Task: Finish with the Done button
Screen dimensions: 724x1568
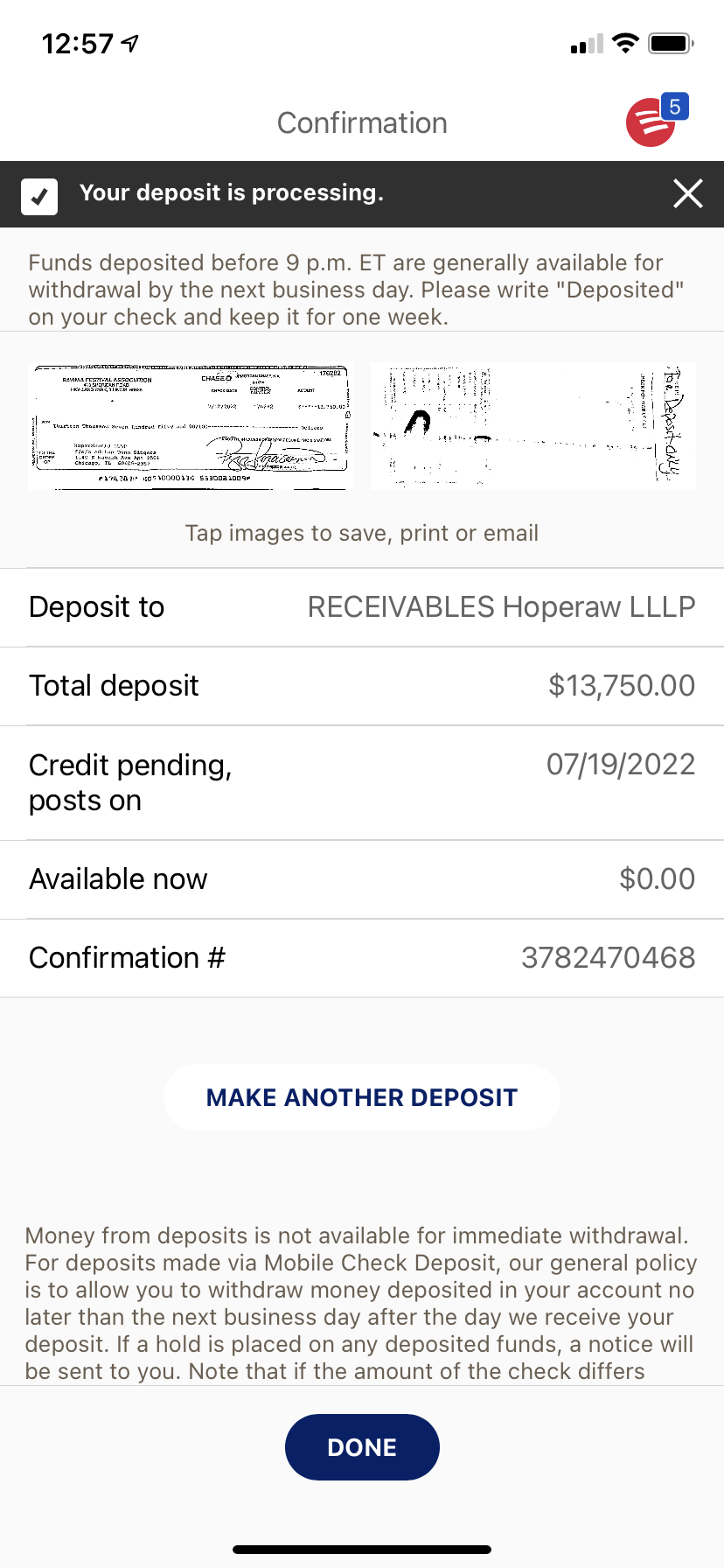Action: pos(361,1447)
